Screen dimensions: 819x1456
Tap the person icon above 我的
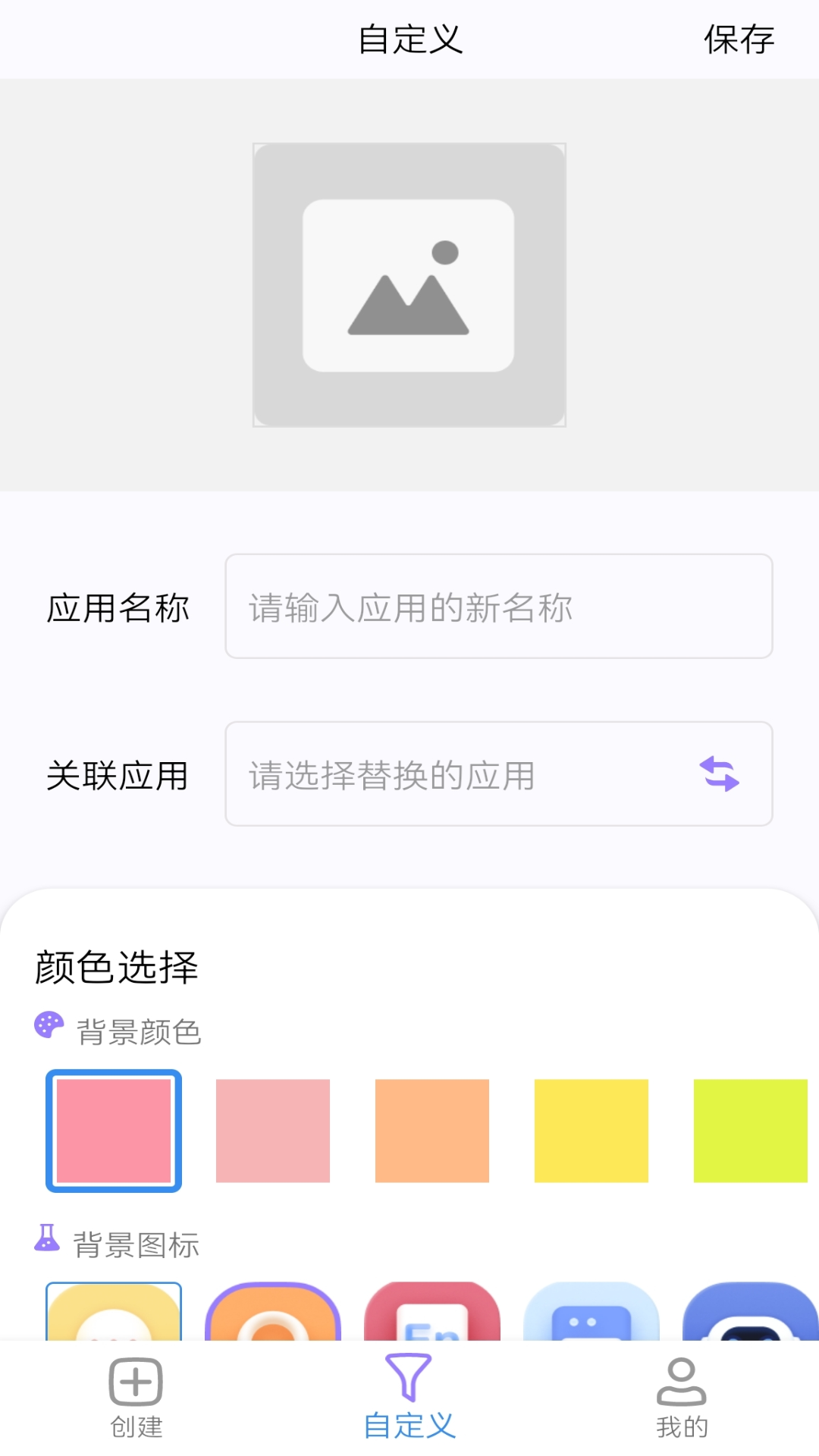click(x=681, y=1382)
